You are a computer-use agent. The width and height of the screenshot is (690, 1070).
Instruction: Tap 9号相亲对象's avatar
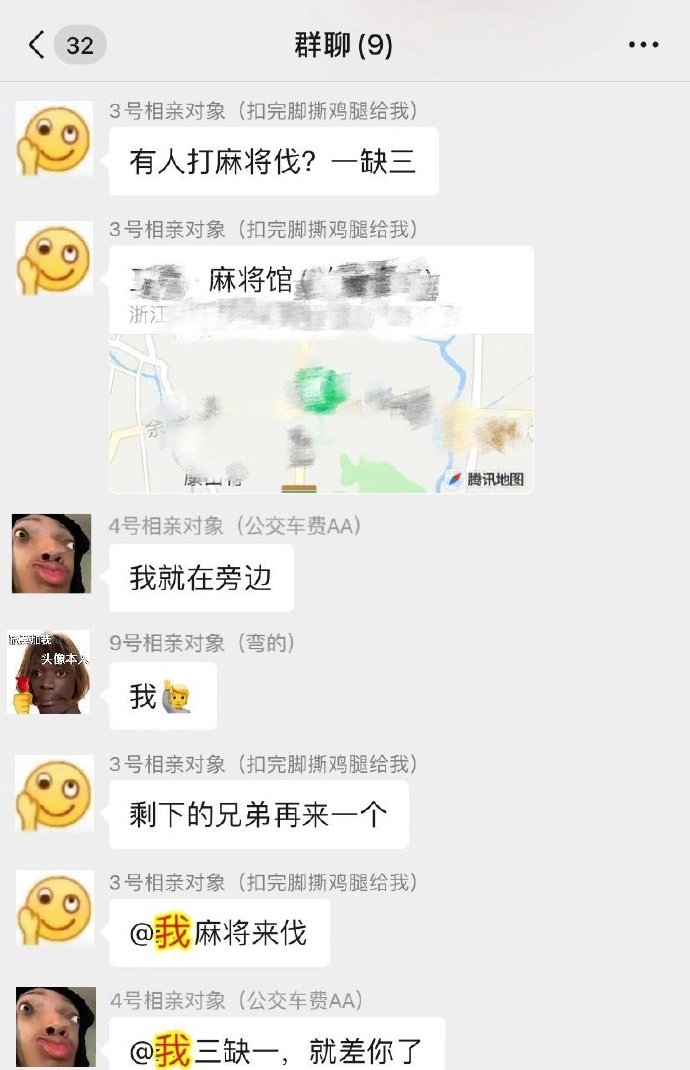(x=48, y=672)
